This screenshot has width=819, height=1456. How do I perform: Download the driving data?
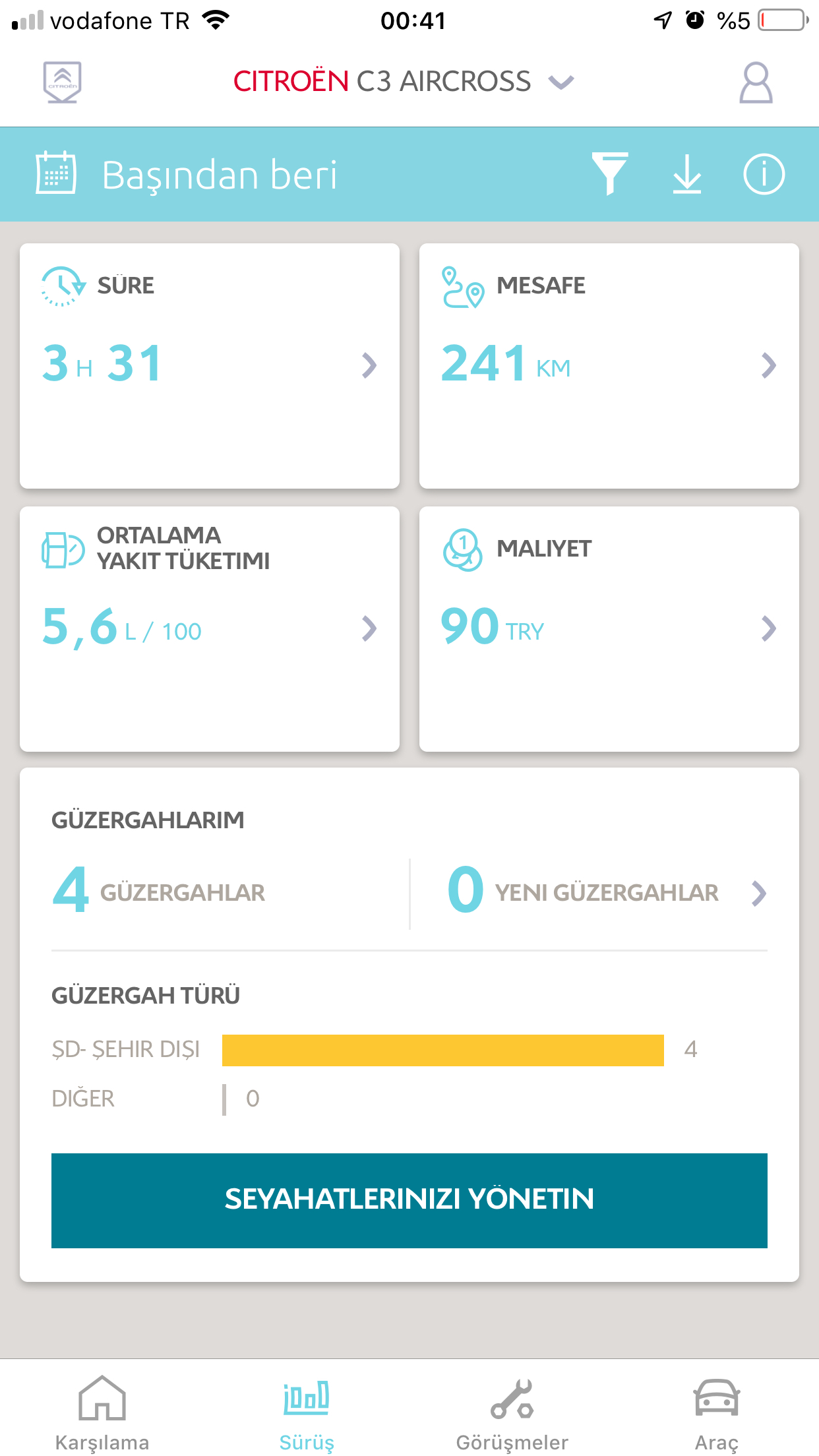click(687, 174)
